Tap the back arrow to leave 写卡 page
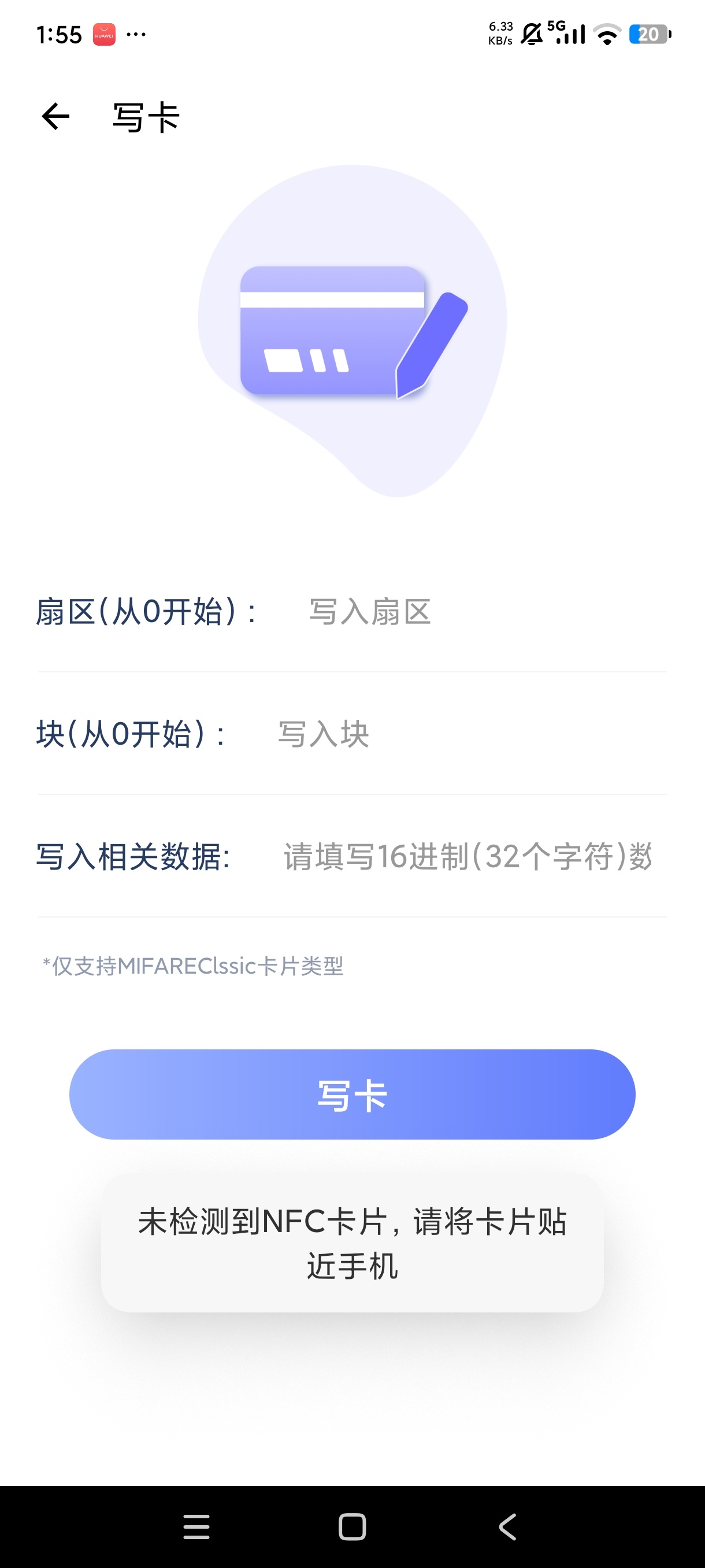 point(54,117)
